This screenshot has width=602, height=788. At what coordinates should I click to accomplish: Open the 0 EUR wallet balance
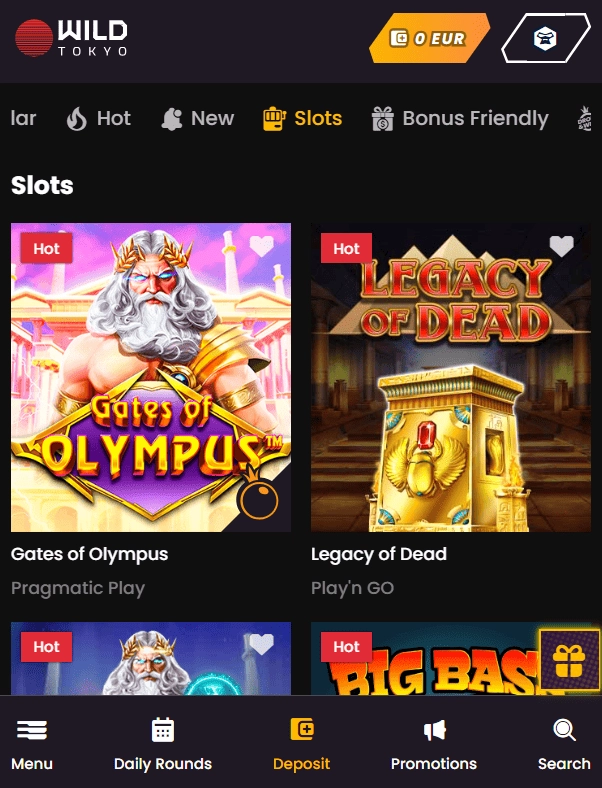point(429,39)
